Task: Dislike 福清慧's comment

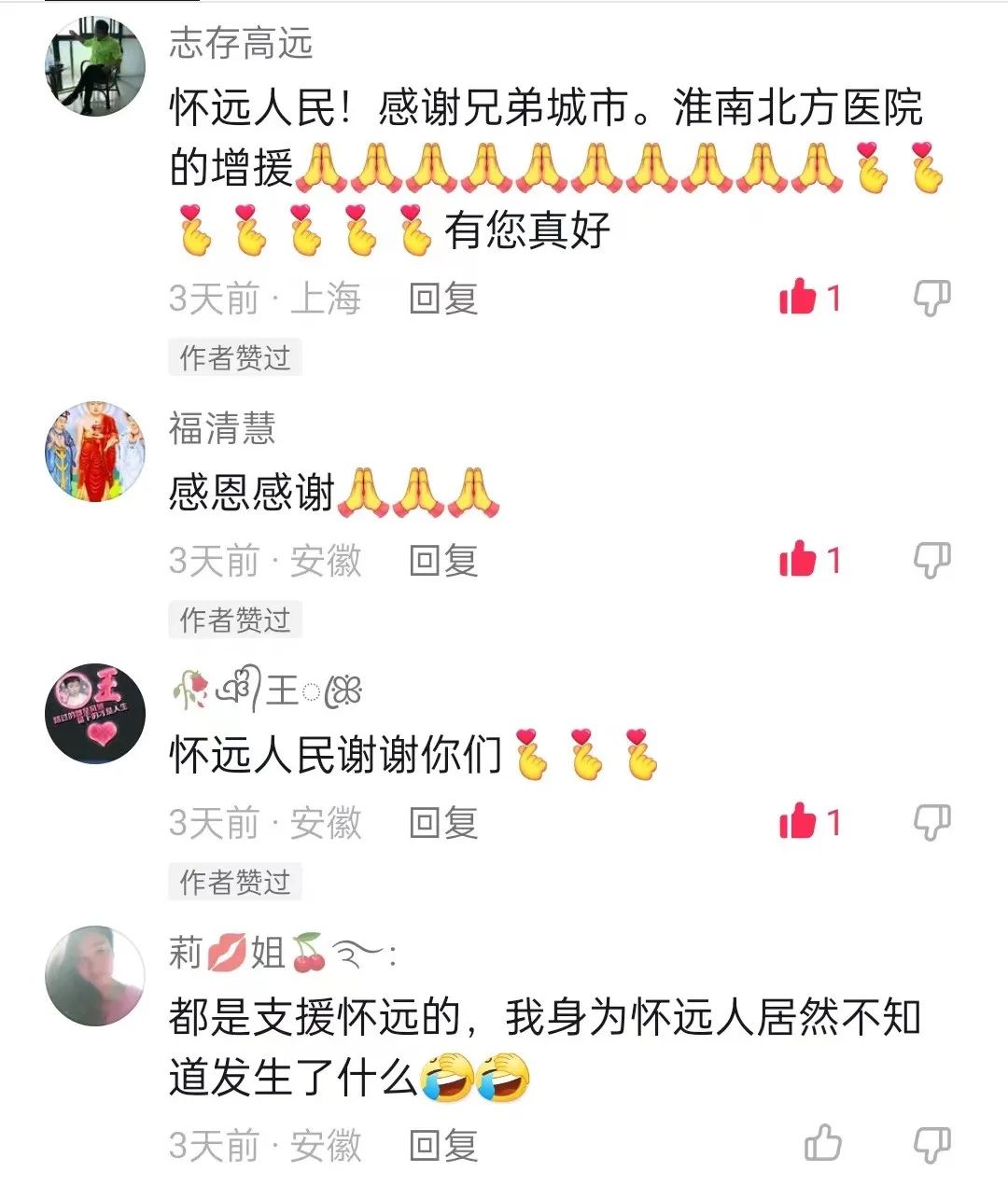Action: tap(931, 561)
